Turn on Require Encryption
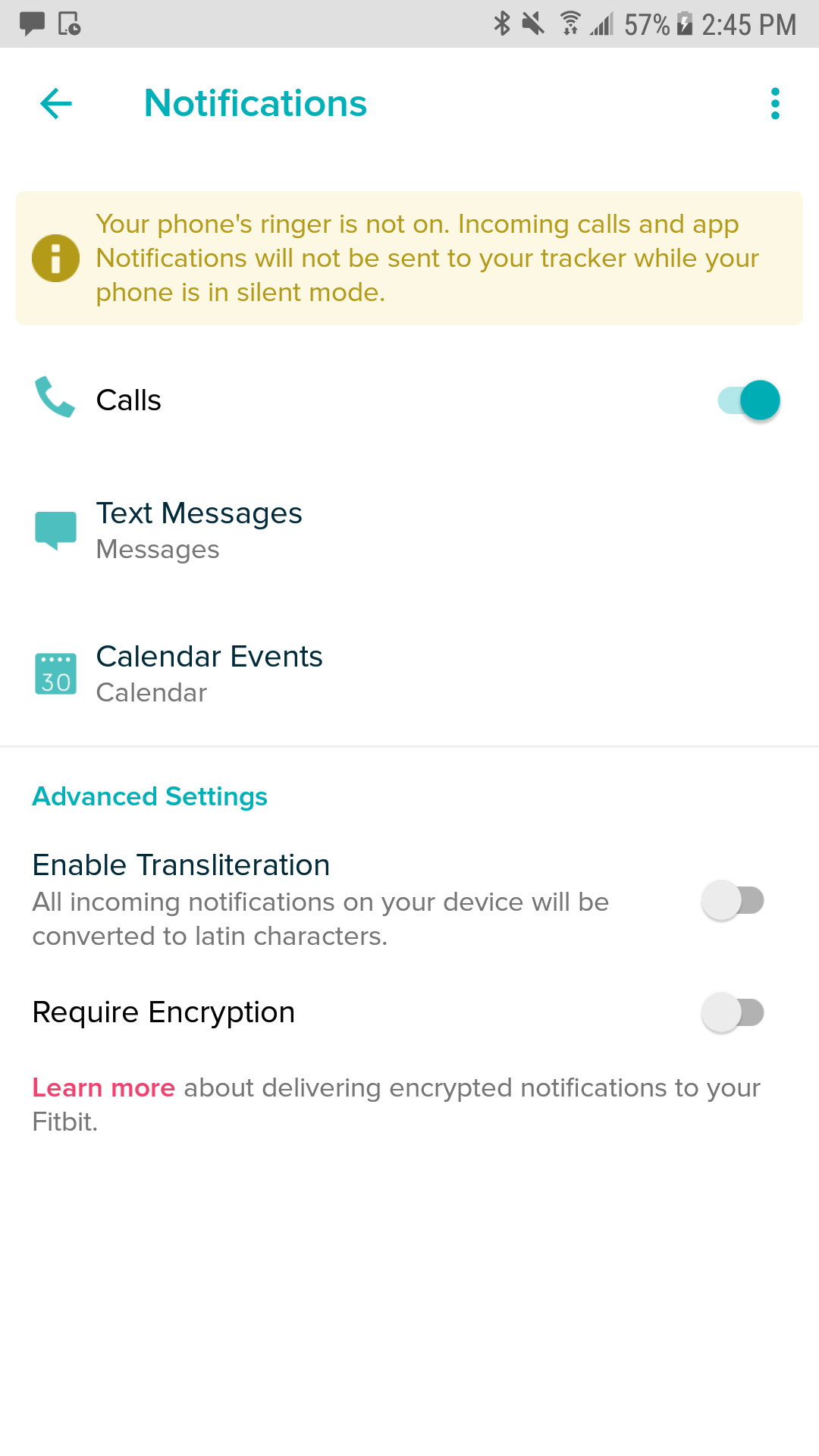Image resolution: width=819 pixels, height=1456 pixels. click(x=732, y=1012)
